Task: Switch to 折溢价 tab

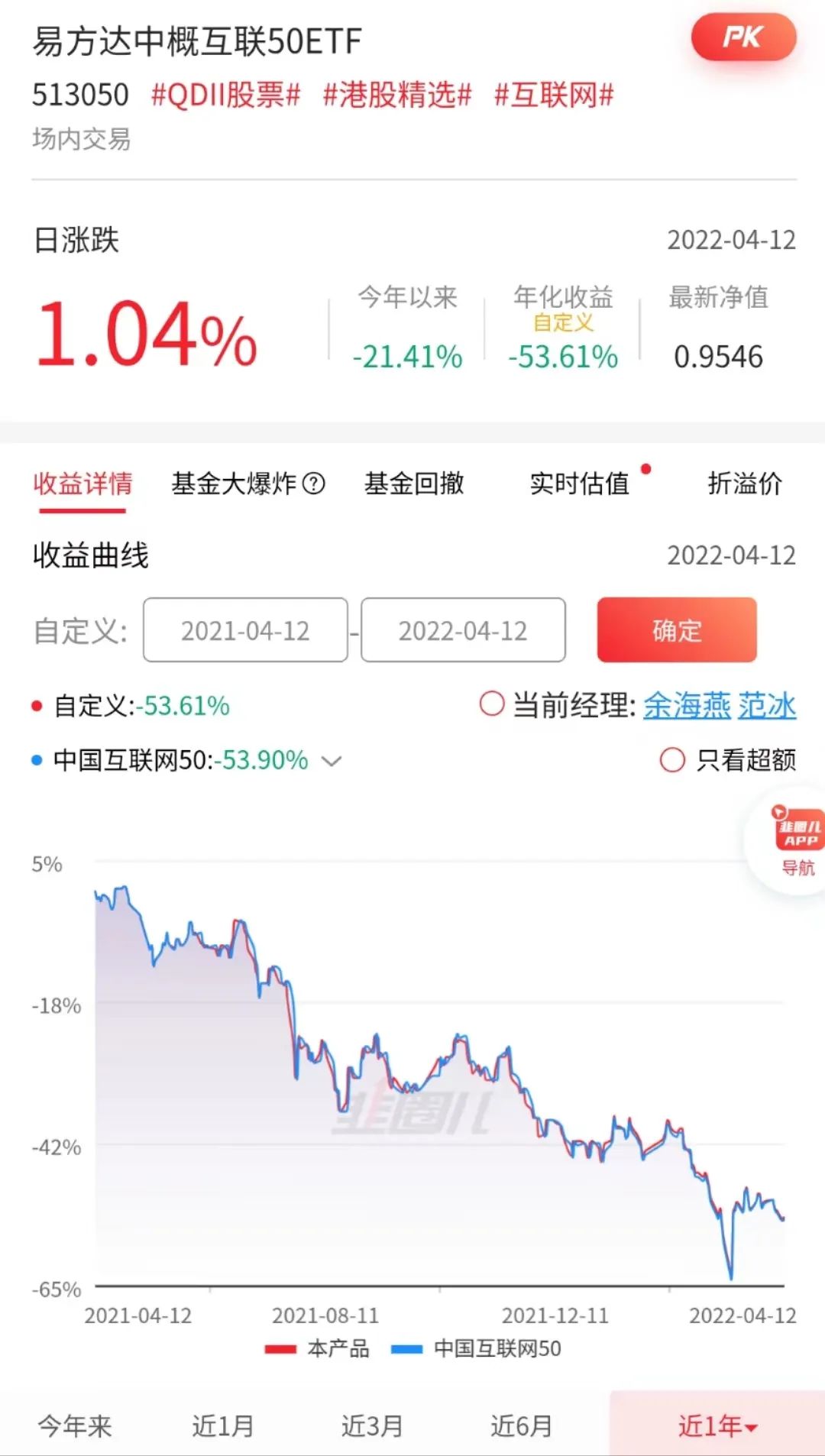Action: pos(746,484)
